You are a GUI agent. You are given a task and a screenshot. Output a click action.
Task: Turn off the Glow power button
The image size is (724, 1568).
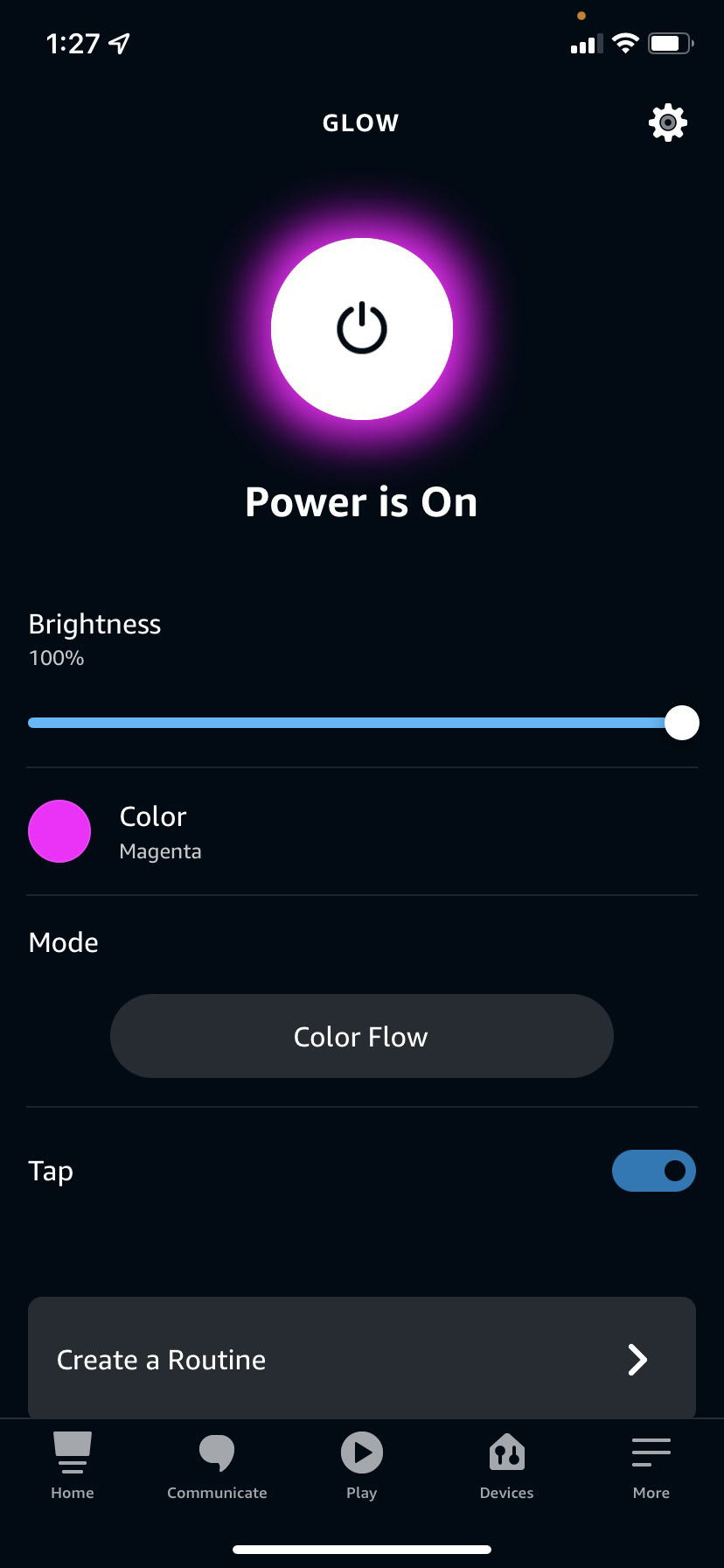coord(361,329)
